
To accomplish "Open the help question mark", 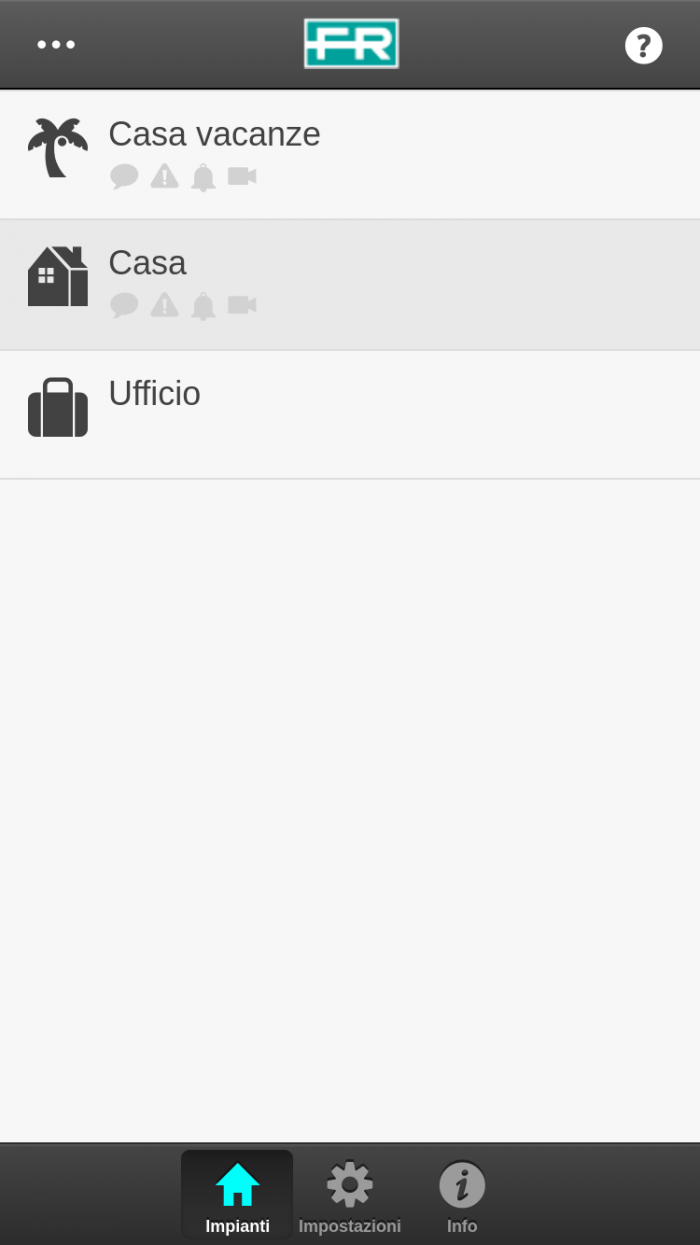I will 643,45.
